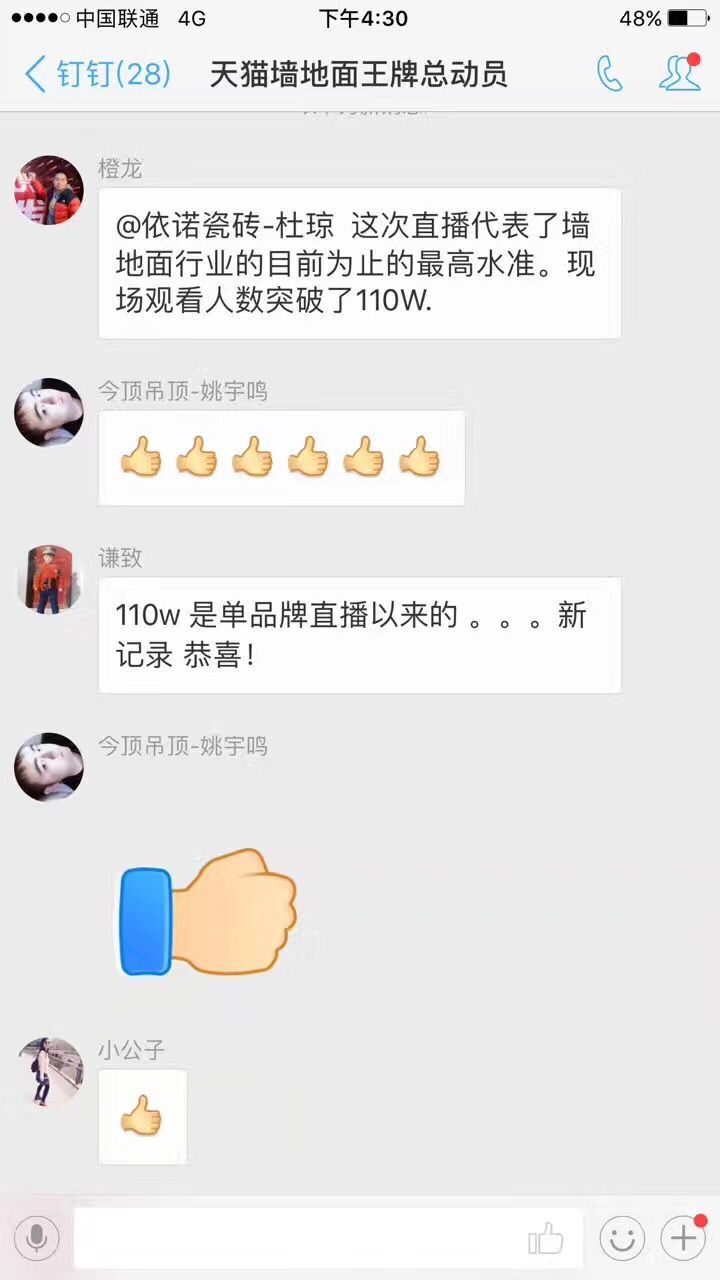The image size is (720, 1280).
Task: Open the group members and settings
Action: [680, 74]
